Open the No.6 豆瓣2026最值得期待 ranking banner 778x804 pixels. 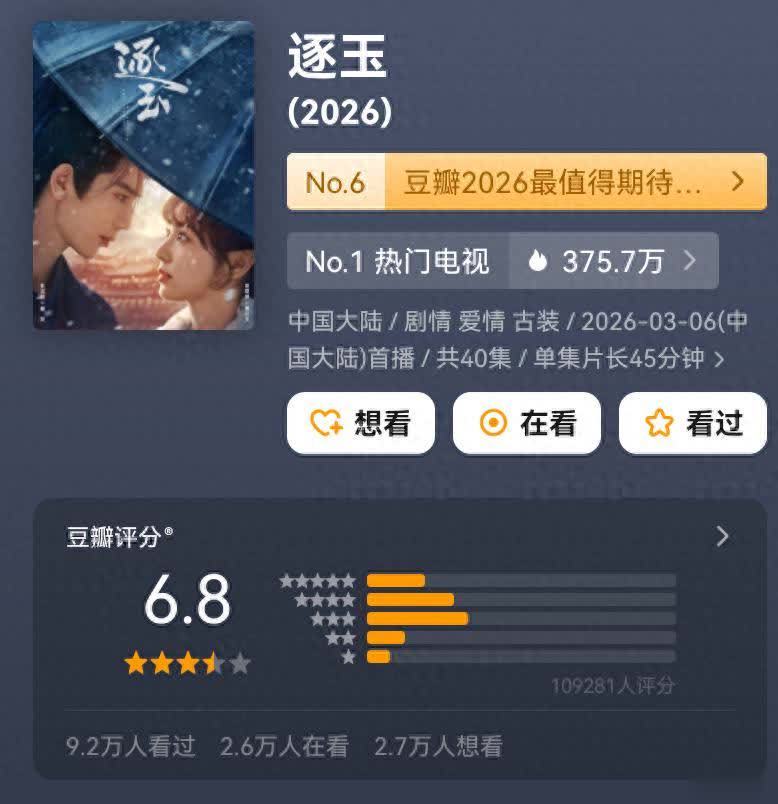coord(527,182)
